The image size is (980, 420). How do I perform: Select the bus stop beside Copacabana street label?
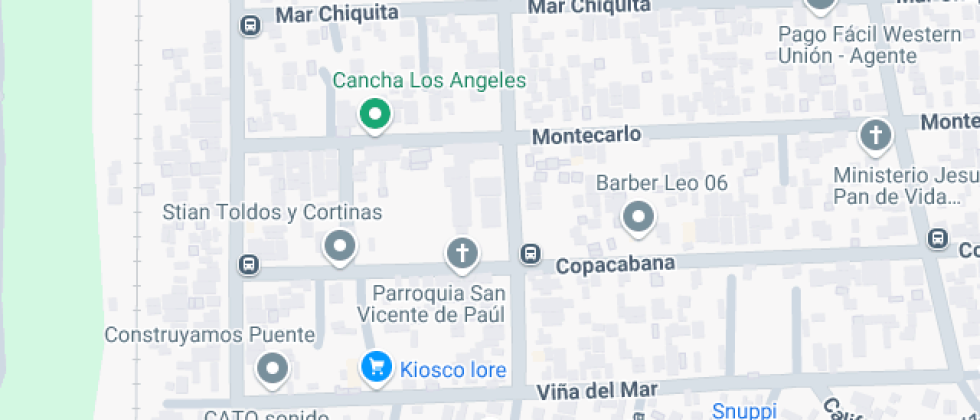(531, 254)
